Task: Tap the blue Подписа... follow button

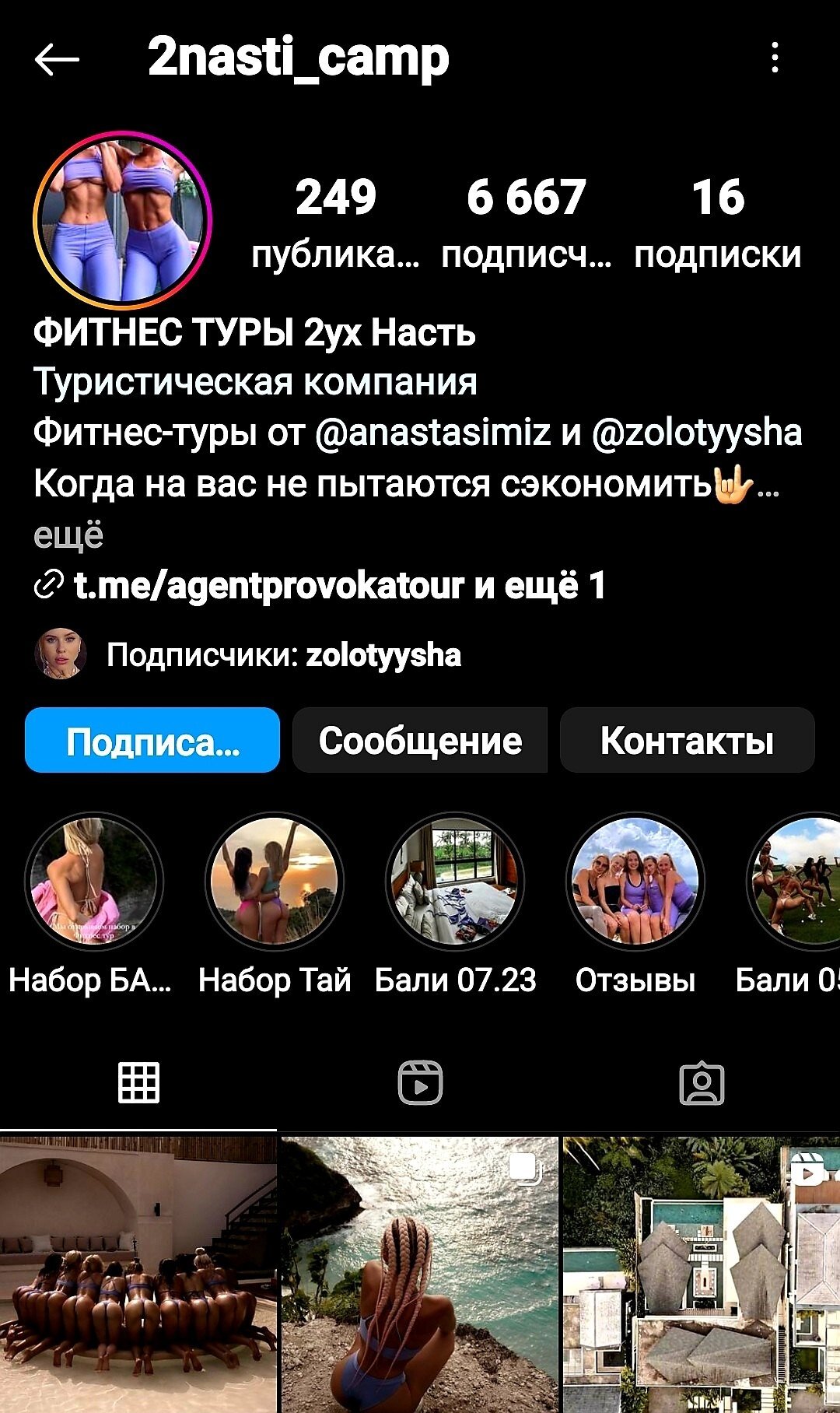Action: click(152, 741)
